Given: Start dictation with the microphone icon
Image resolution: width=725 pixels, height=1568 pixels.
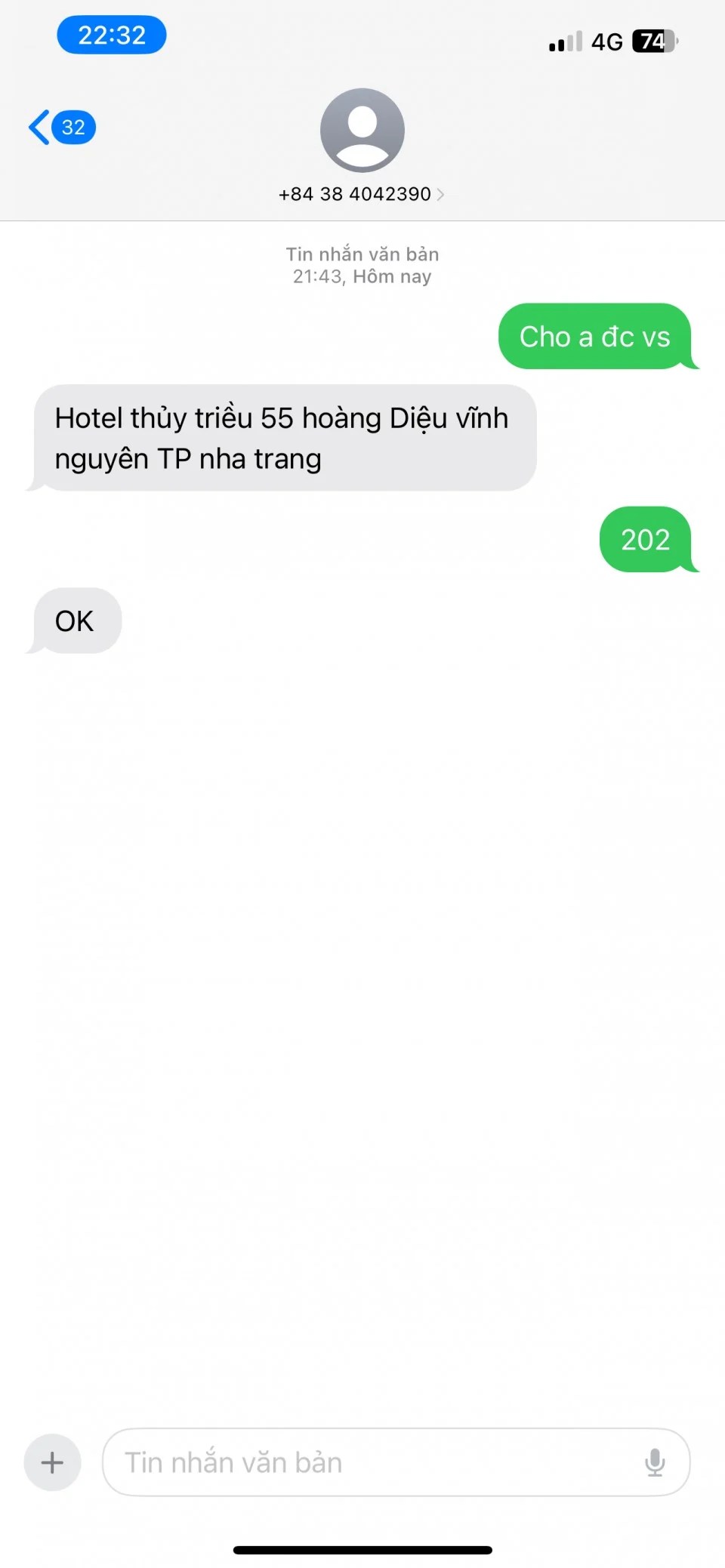Looking at the screenshot, I should (x=655, y=1462).
